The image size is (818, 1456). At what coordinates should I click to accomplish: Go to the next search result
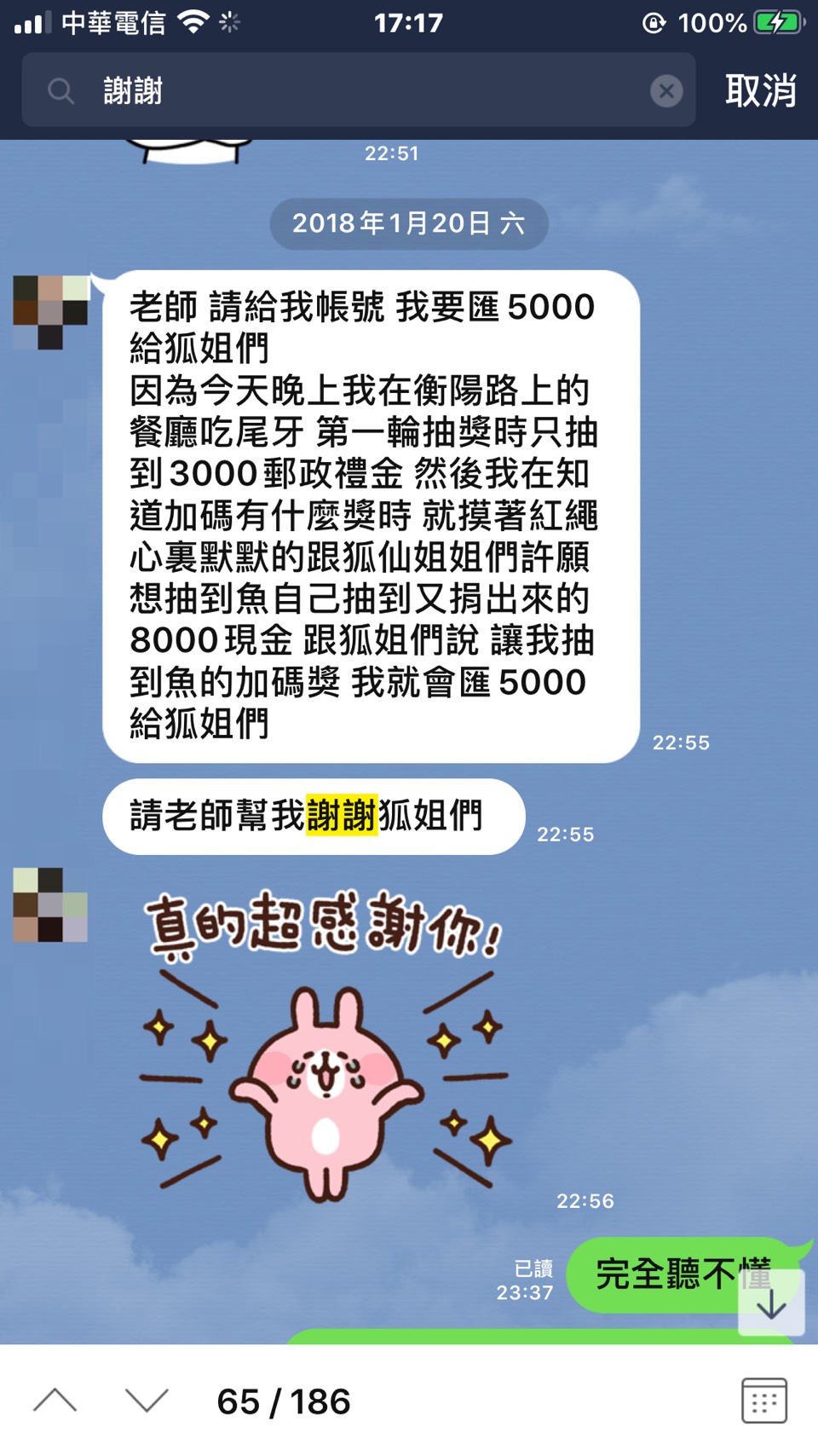click(147, 1401)
